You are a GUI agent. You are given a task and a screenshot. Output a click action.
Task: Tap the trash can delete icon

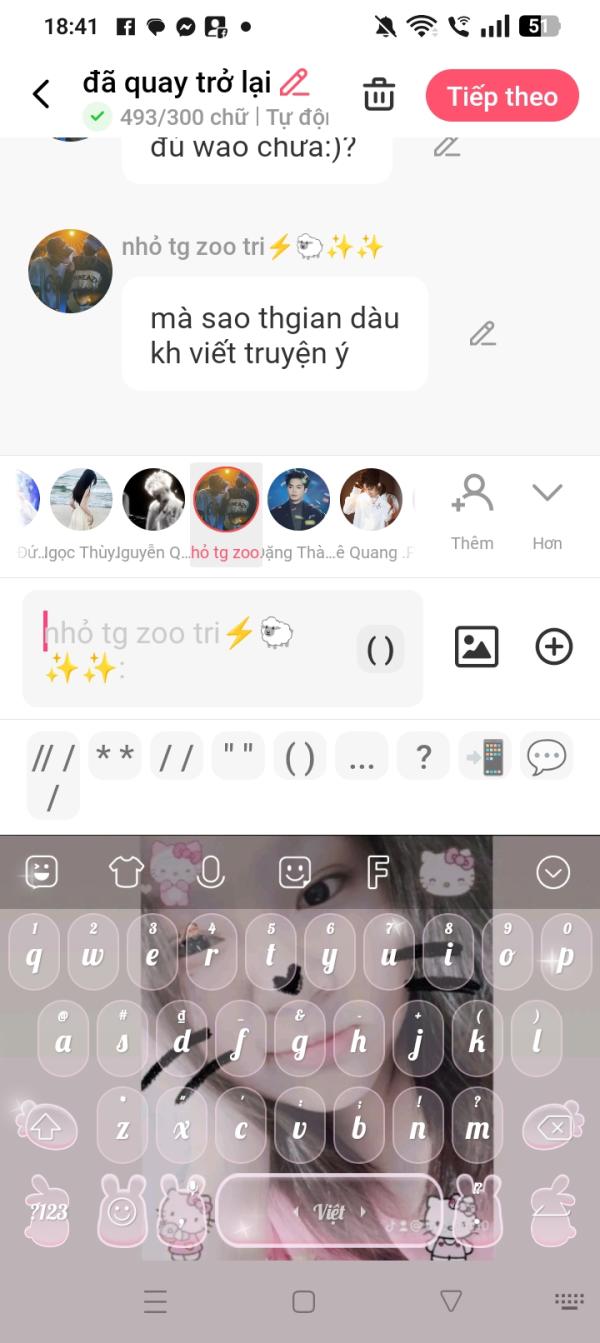pyautogui.click(x=379, y=95)
